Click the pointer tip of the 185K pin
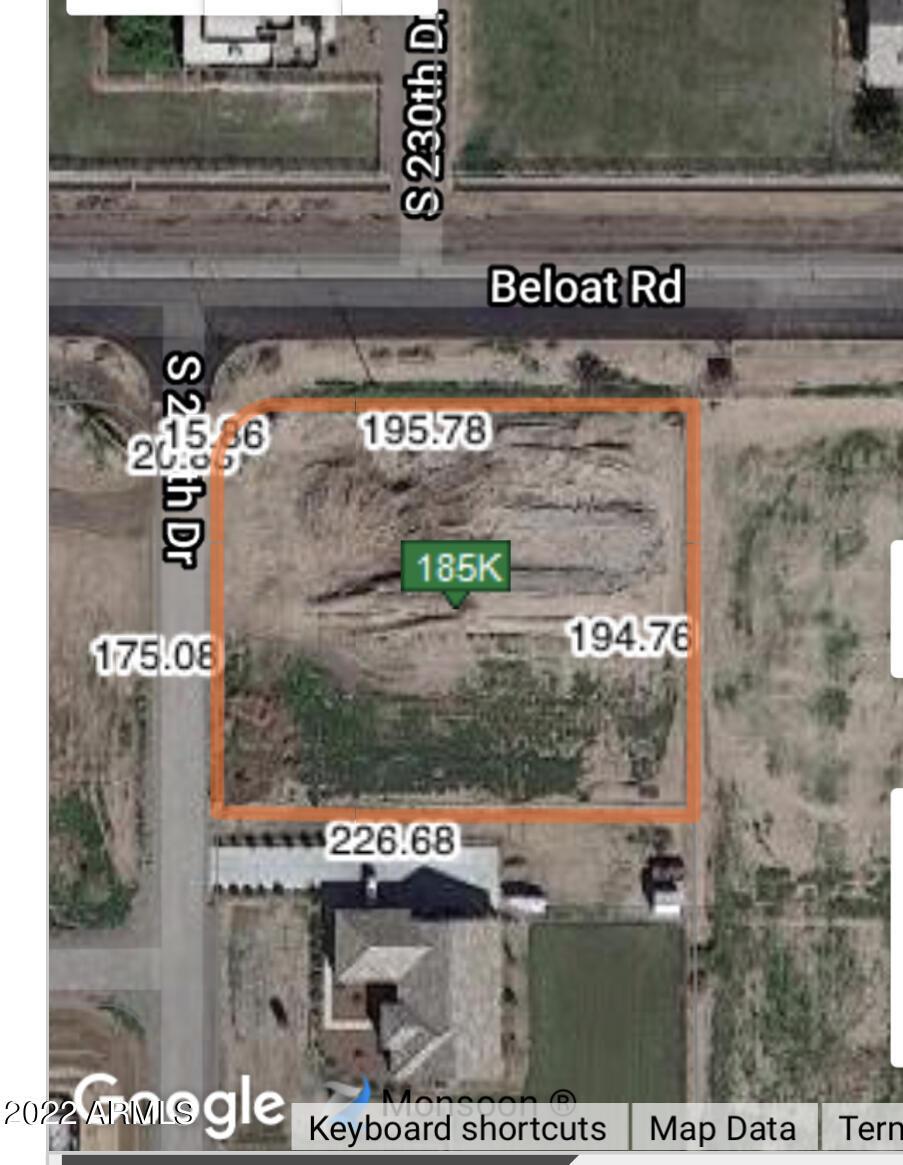Viewport: 903px width, 1165px height. pyautogui.click(x=455, y=605)
